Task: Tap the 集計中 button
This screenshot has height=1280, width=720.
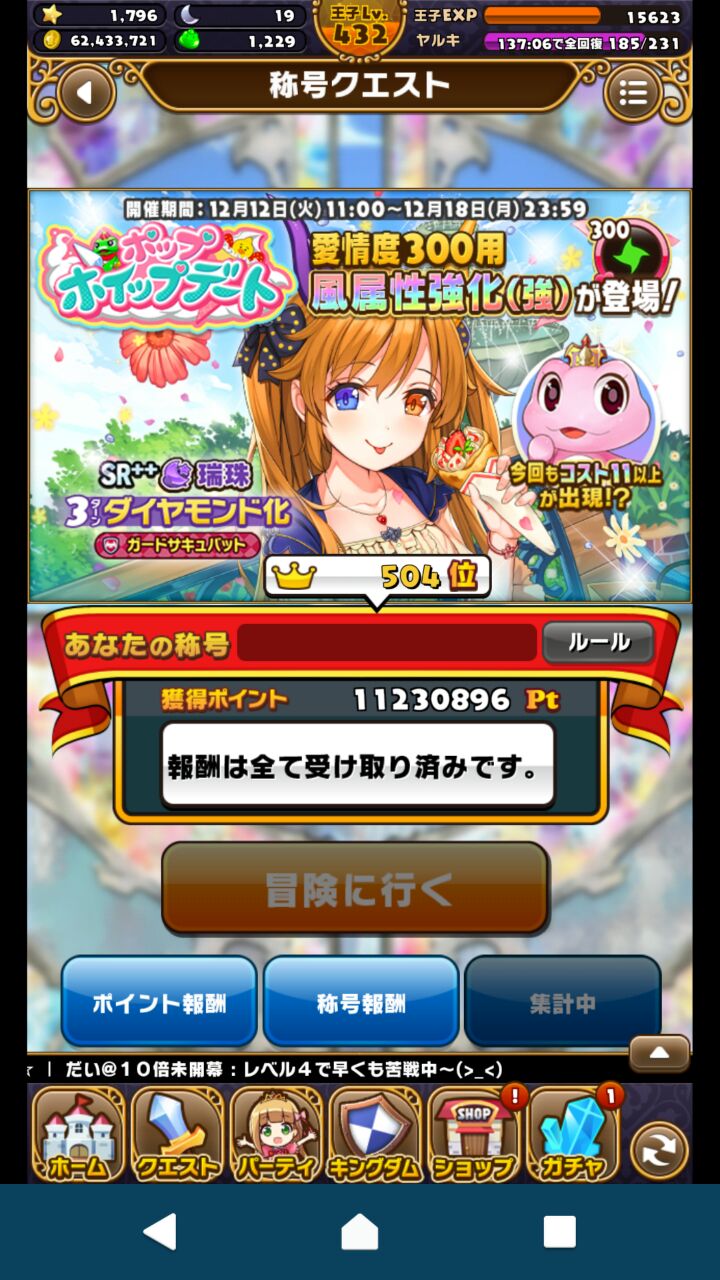Action: click(x=562, y=1002)
